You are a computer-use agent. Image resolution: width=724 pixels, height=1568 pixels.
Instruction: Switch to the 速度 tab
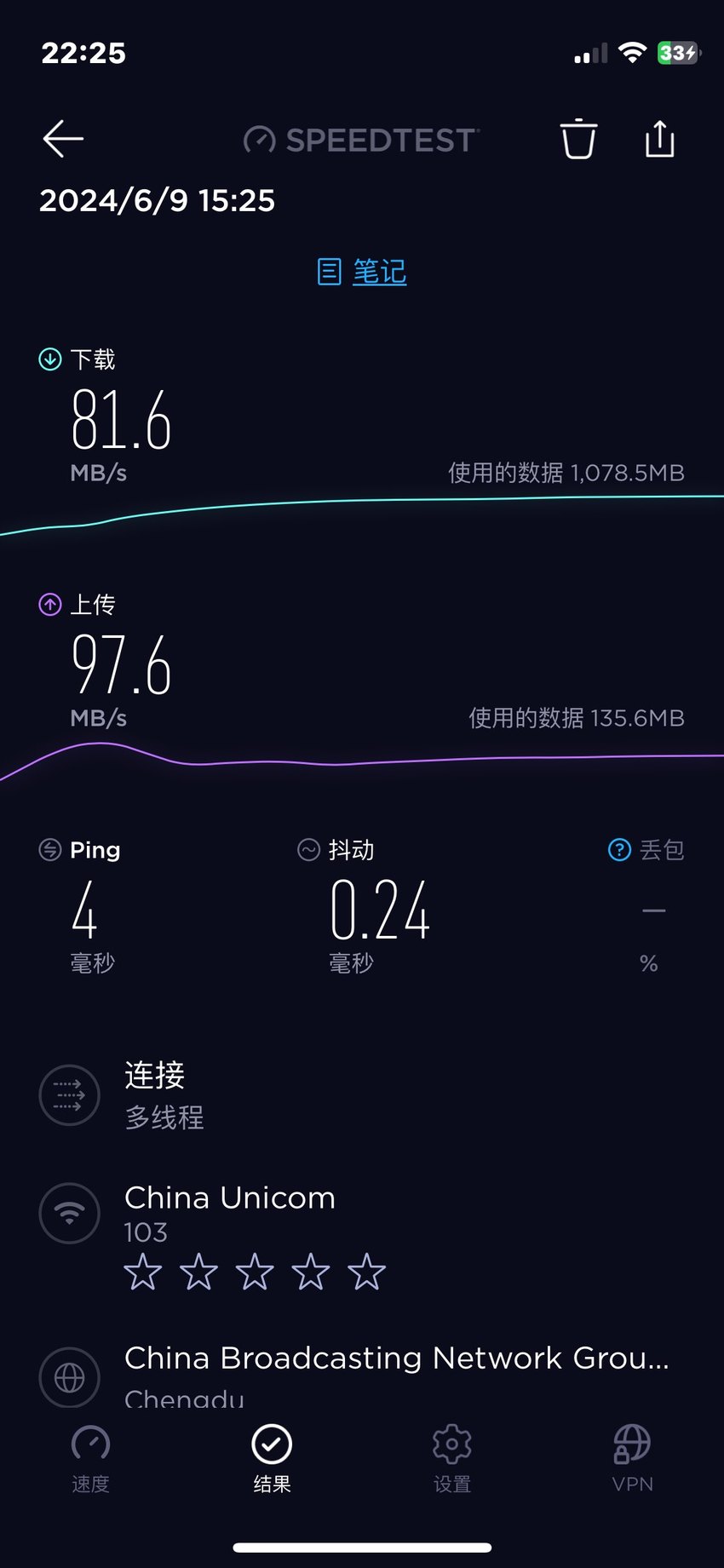click(x=91, y=1459)
